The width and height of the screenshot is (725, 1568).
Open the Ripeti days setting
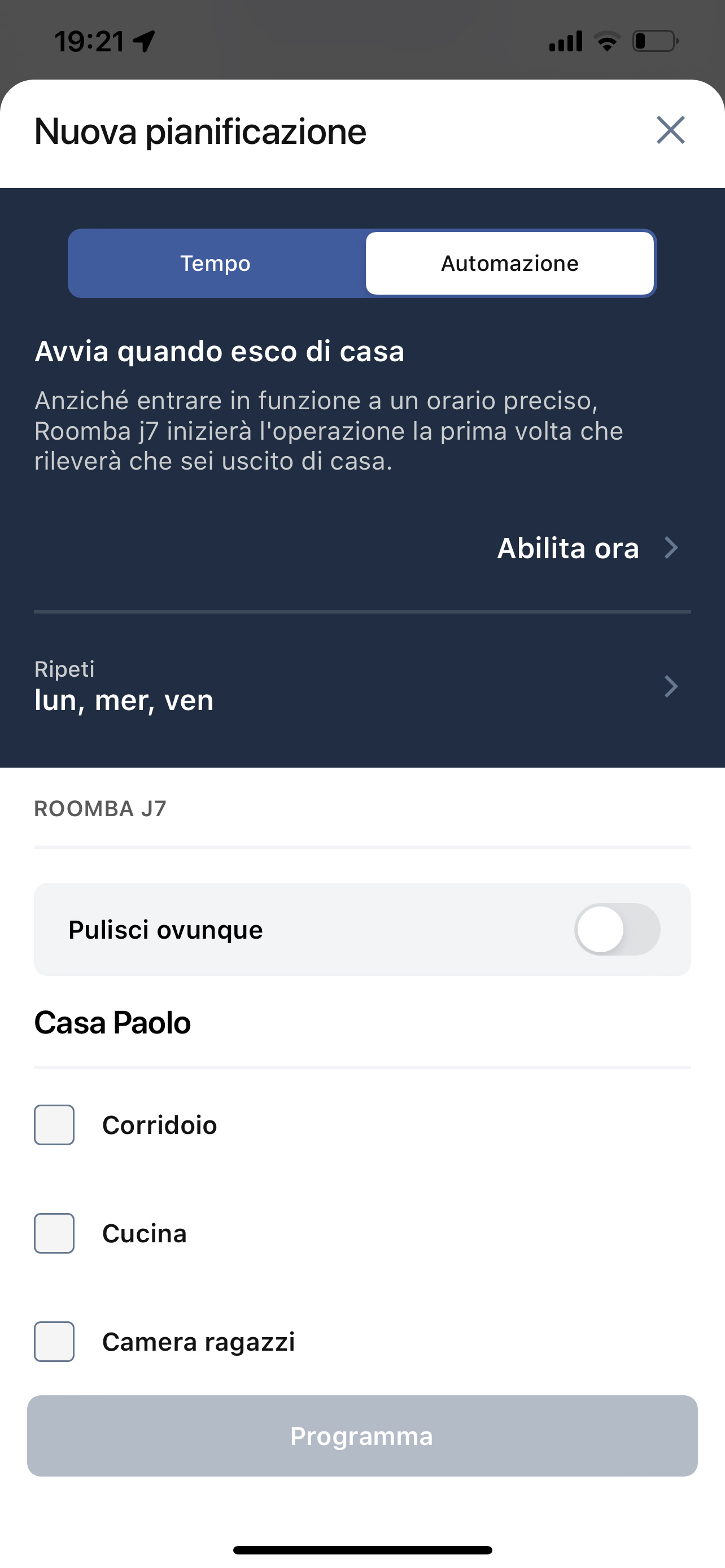point(362,686)
